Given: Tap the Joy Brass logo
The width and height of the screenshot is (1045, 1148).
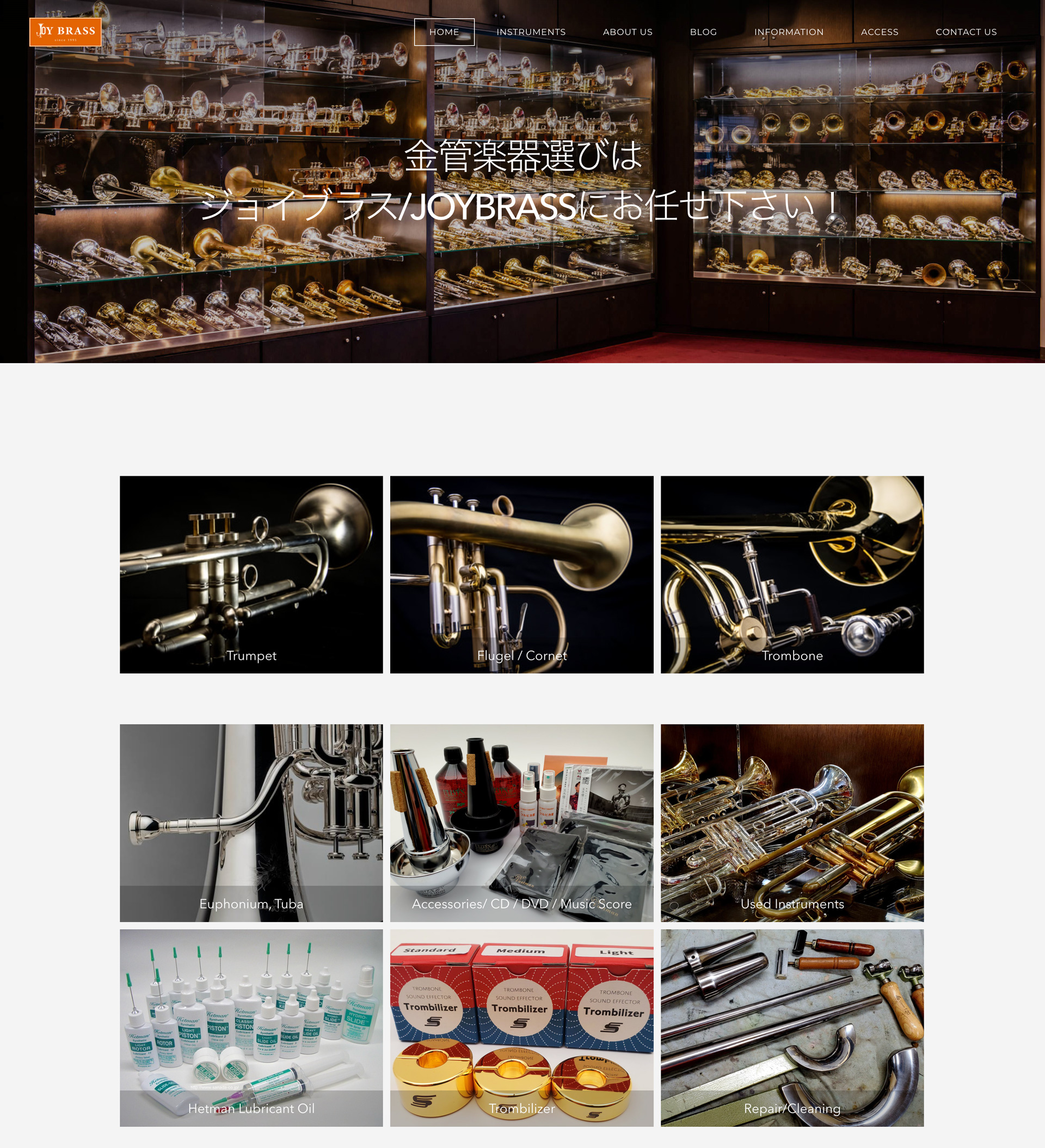Looking at the screenshot, I should (65, 32).
